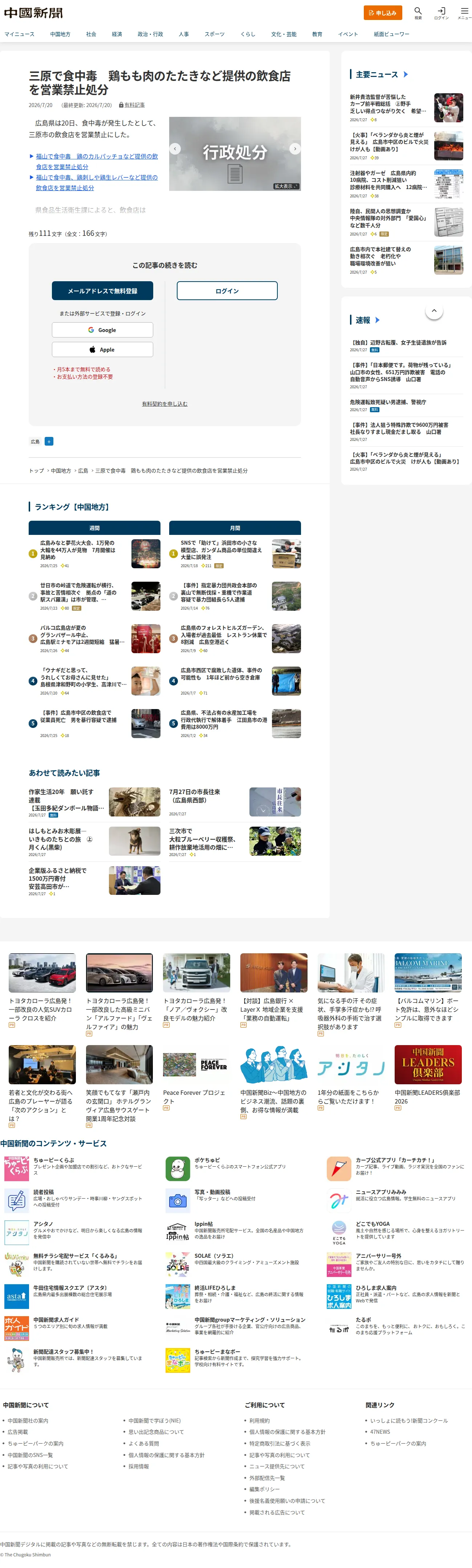Viewport: 472px width, 1568px height.
Task: Switch ranking to the 月間 tab
Action: 235,528
